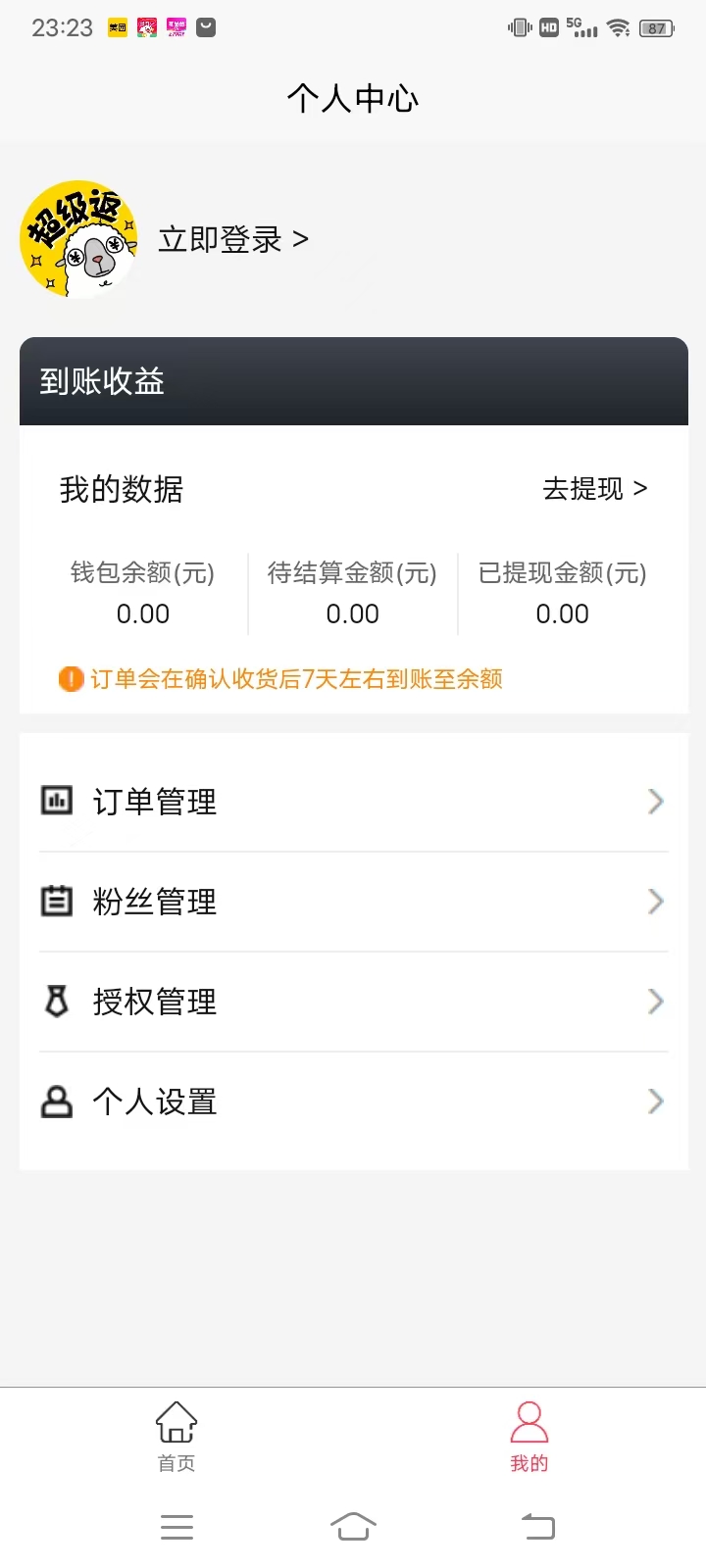Tap the 粉丝管理 clipboard icon
The height and width of the screenshot is (1568, 706).
click(x=56, y=901)
